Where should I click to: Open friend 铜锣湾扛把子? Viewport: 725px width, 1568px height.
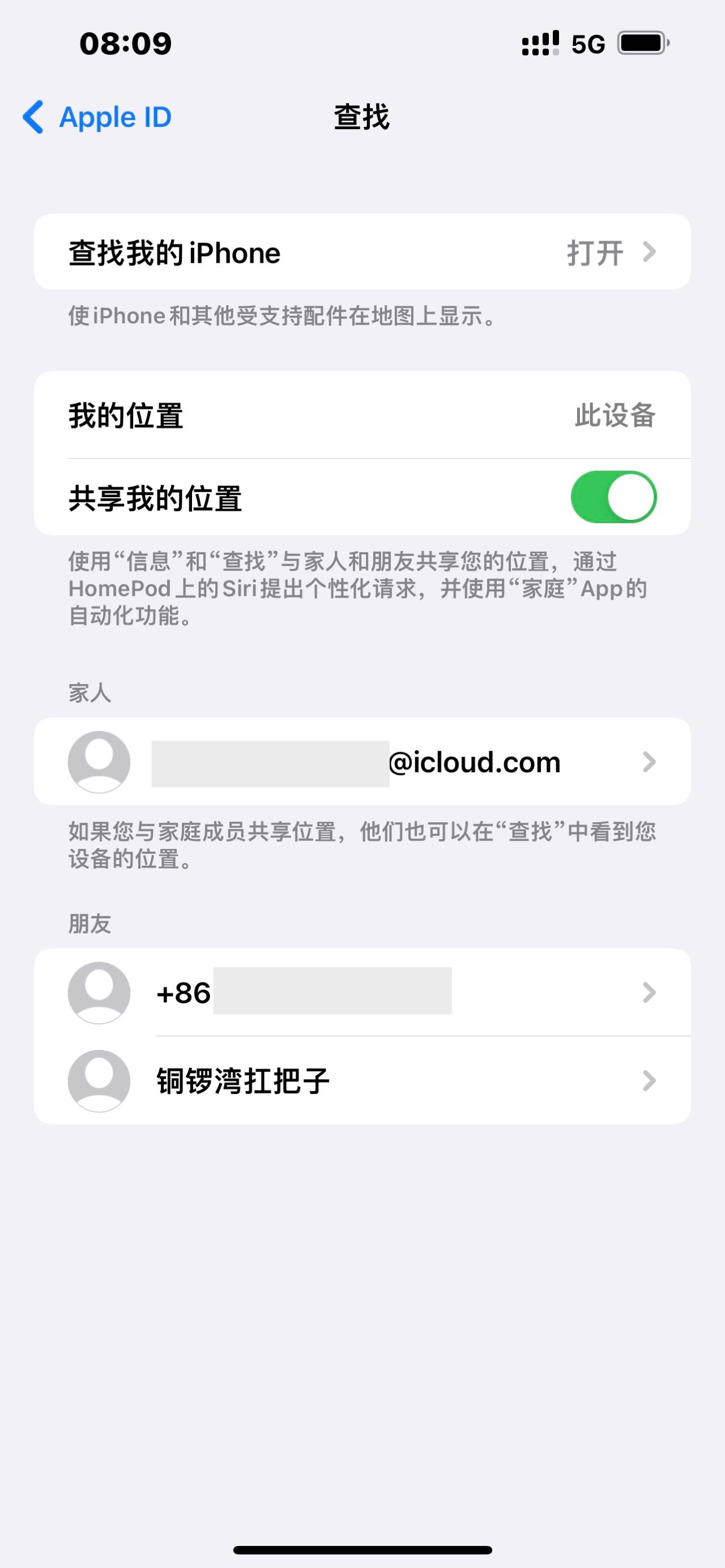(x=362, y=1081)
